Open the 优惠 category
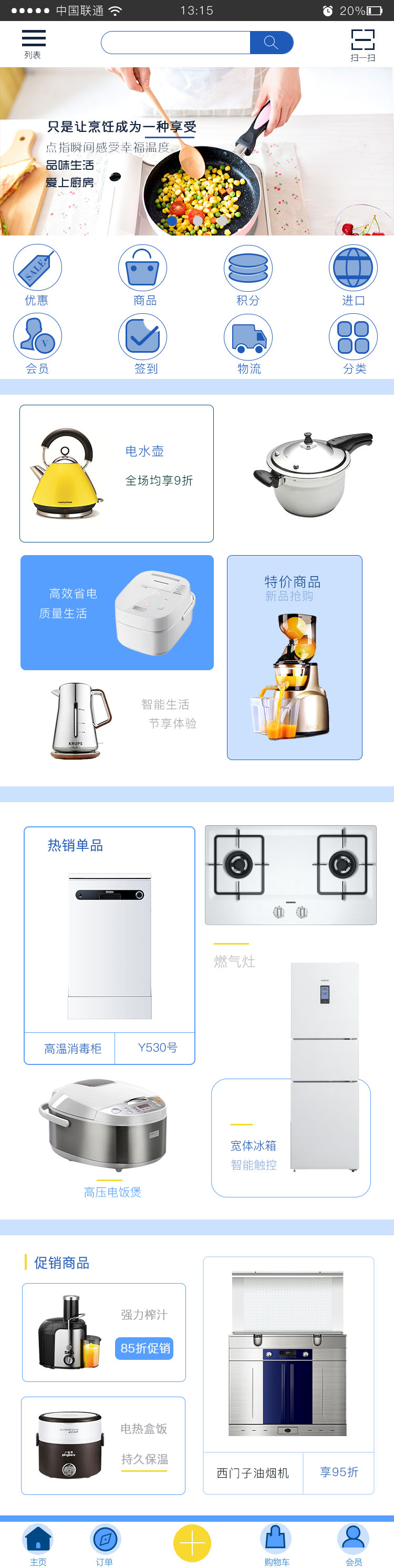The height and width of the screenshot is (1568, 394). [x=37, y=274]
